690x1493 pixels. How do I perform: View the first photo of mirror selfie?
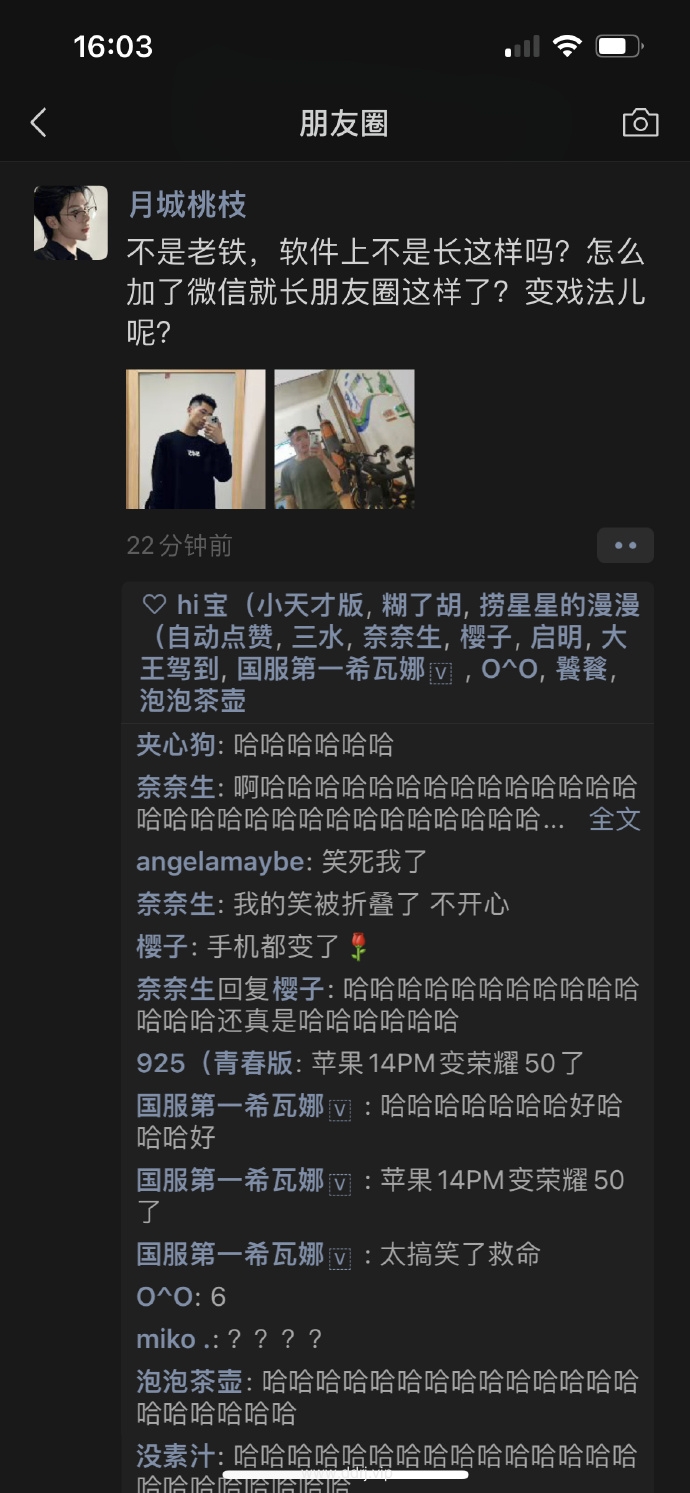click(x=196, y=439)
